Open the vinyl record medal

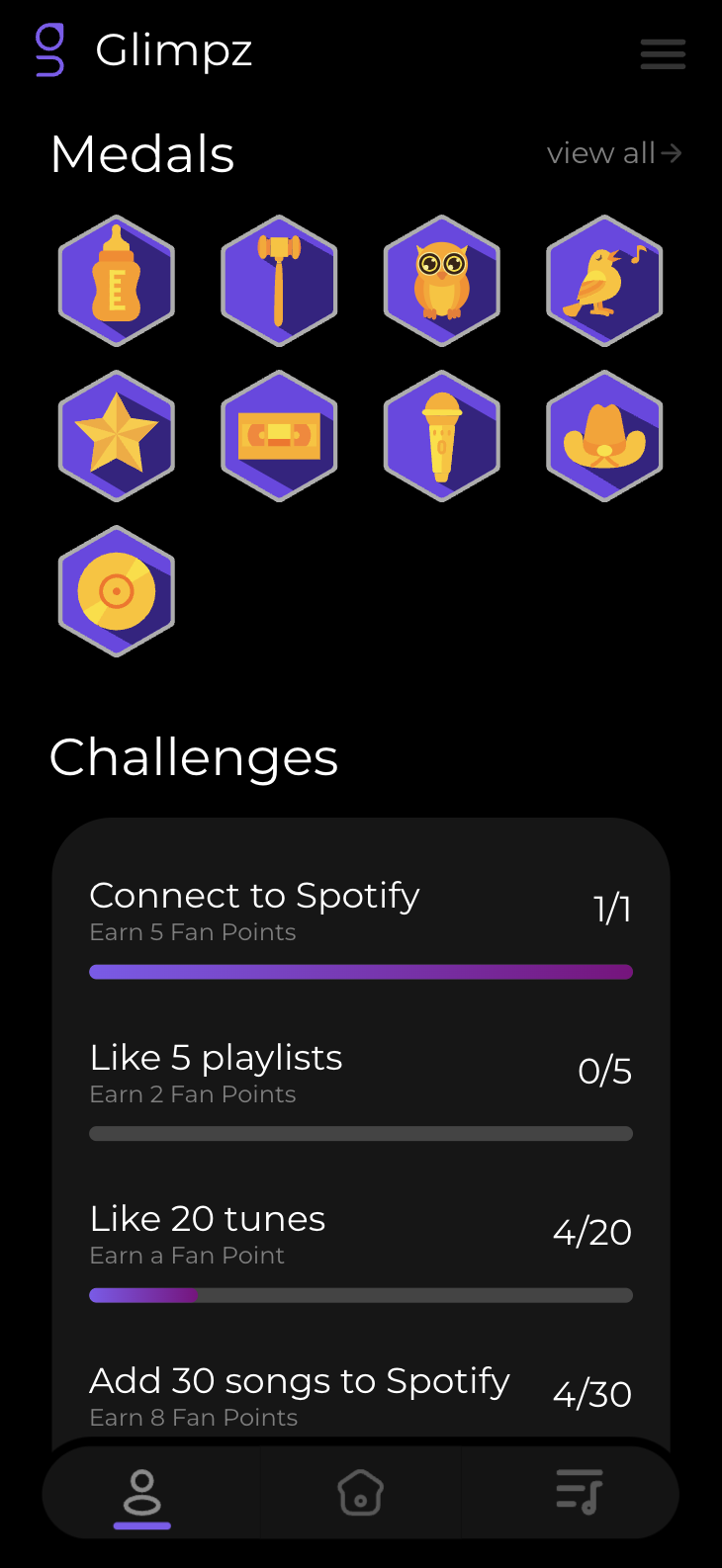point(117,591)
